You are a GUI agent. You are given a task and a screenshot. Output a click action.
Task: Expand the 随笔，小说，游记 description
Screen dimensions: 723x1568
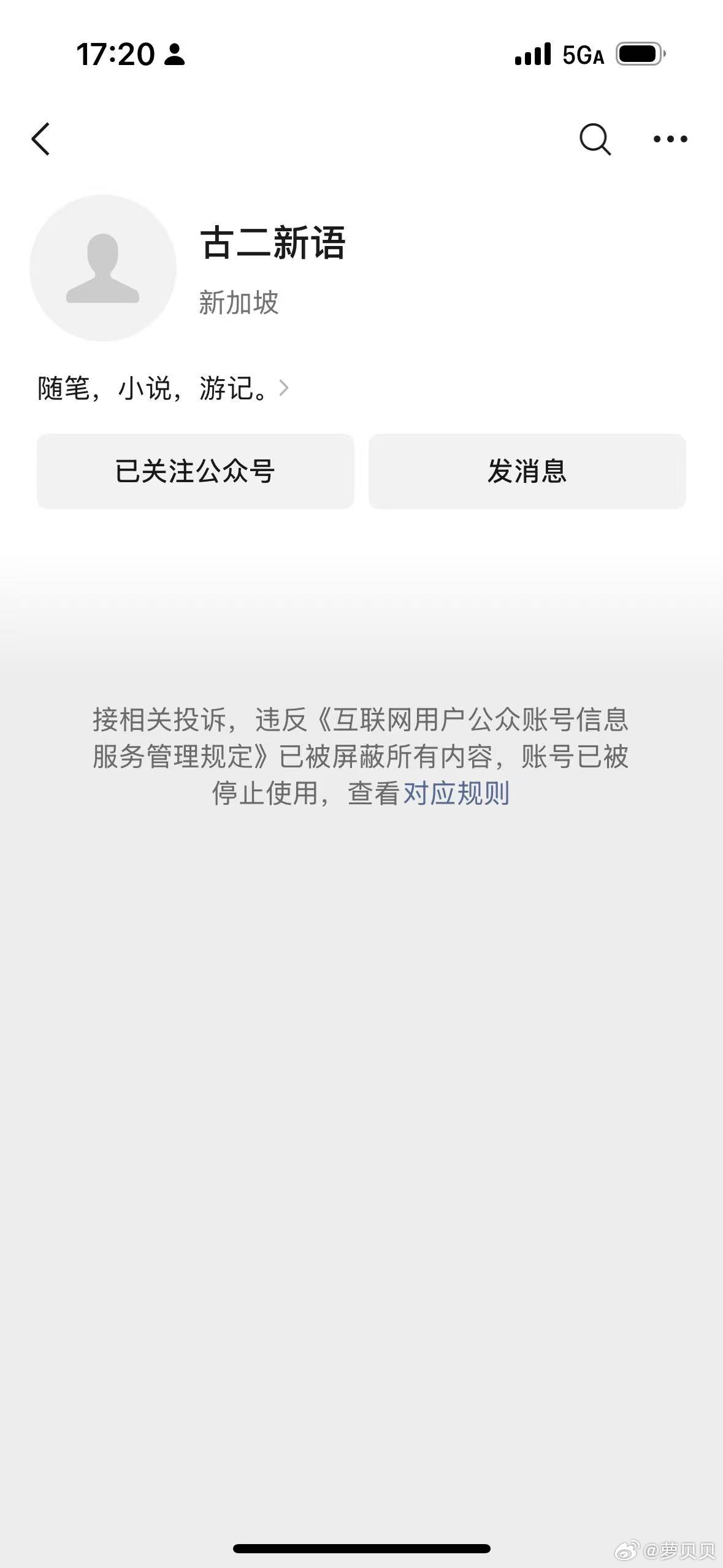pos(163,388)
